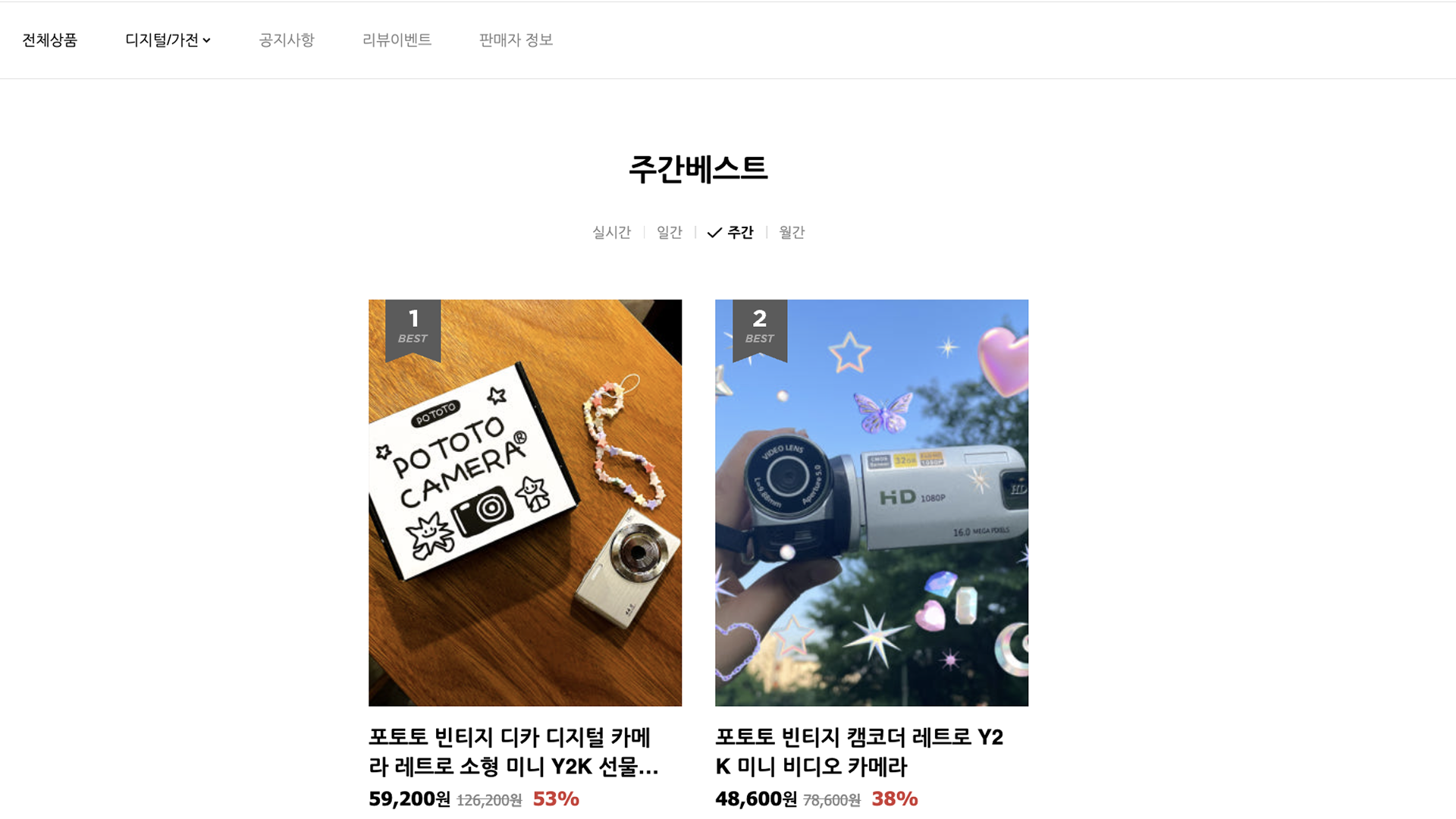Switch to 월간 best ranking

pos(792,233)
